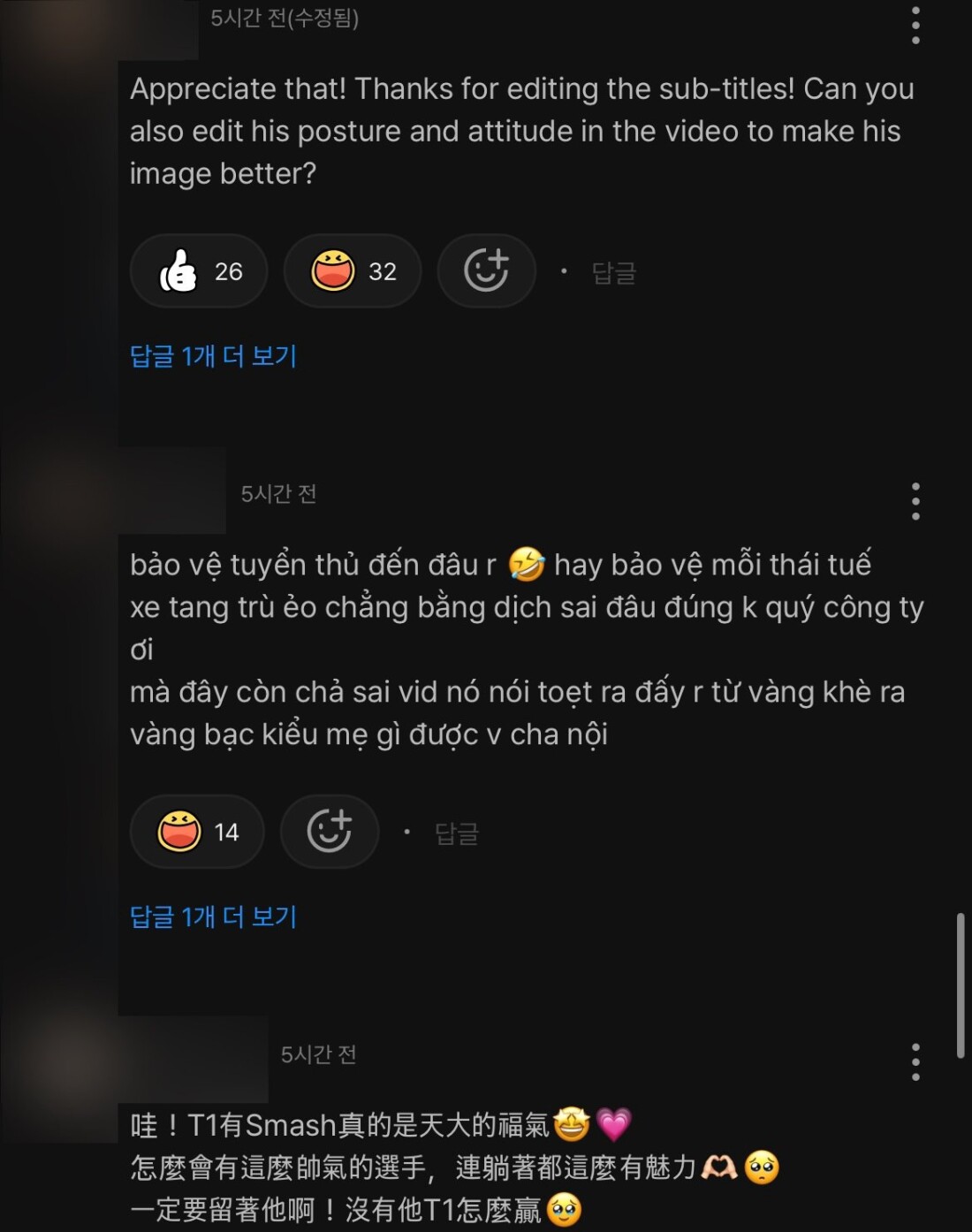Add a reaction to the Vietnamese comment
Screen dimensions: 972x1232
click(x=329, y=832)
